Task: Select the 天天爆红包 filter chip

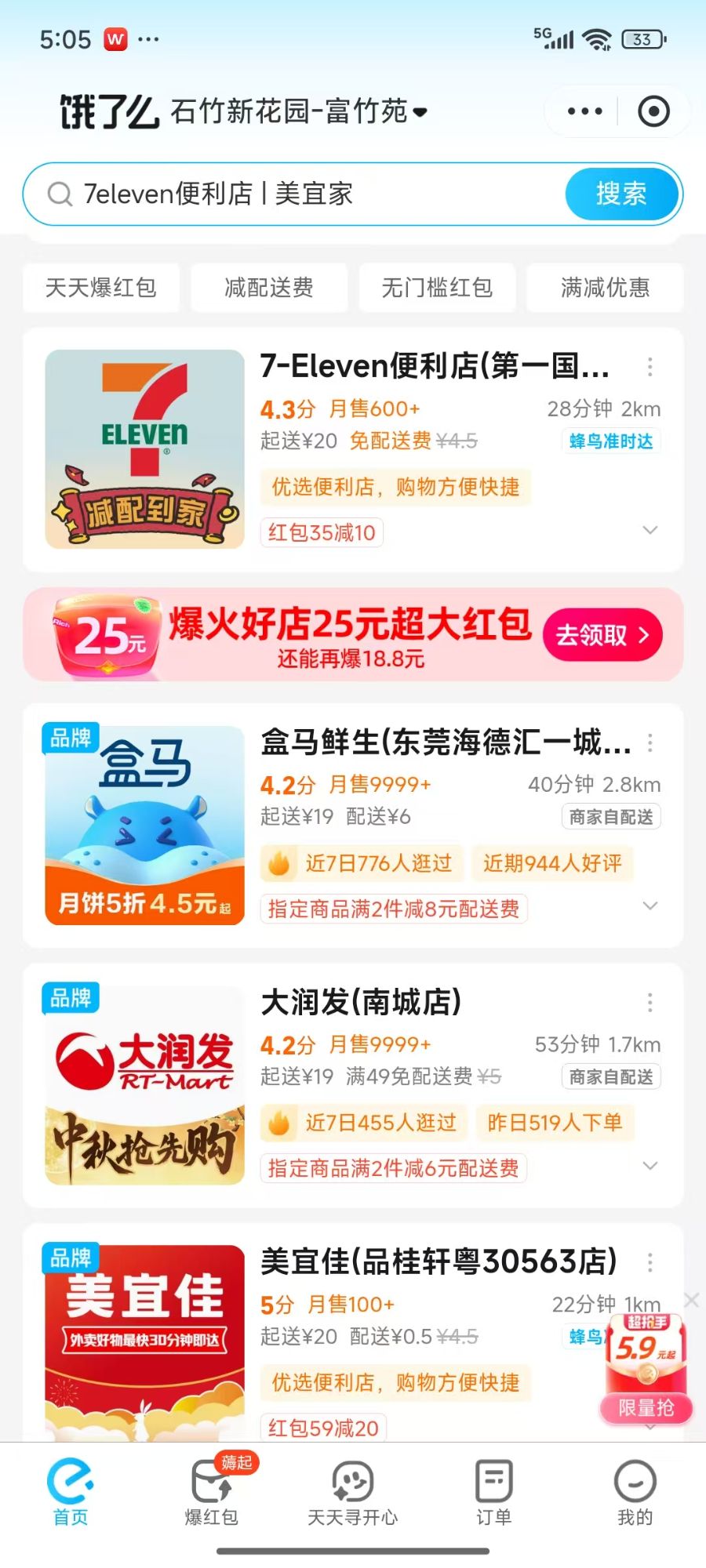Action: point(101,288)
